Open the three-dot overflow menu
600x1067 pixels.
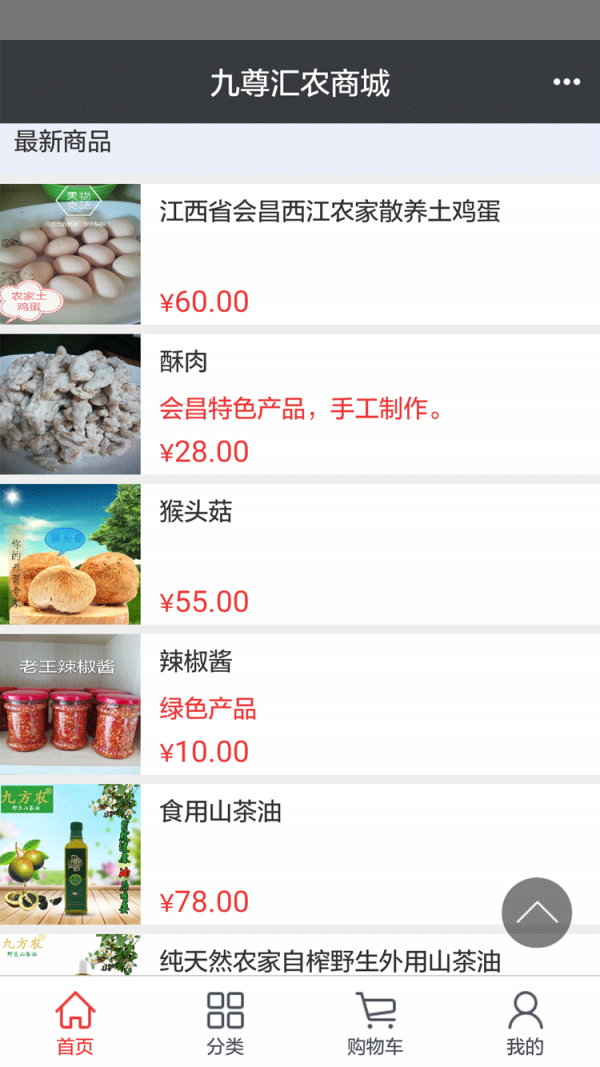566,82
